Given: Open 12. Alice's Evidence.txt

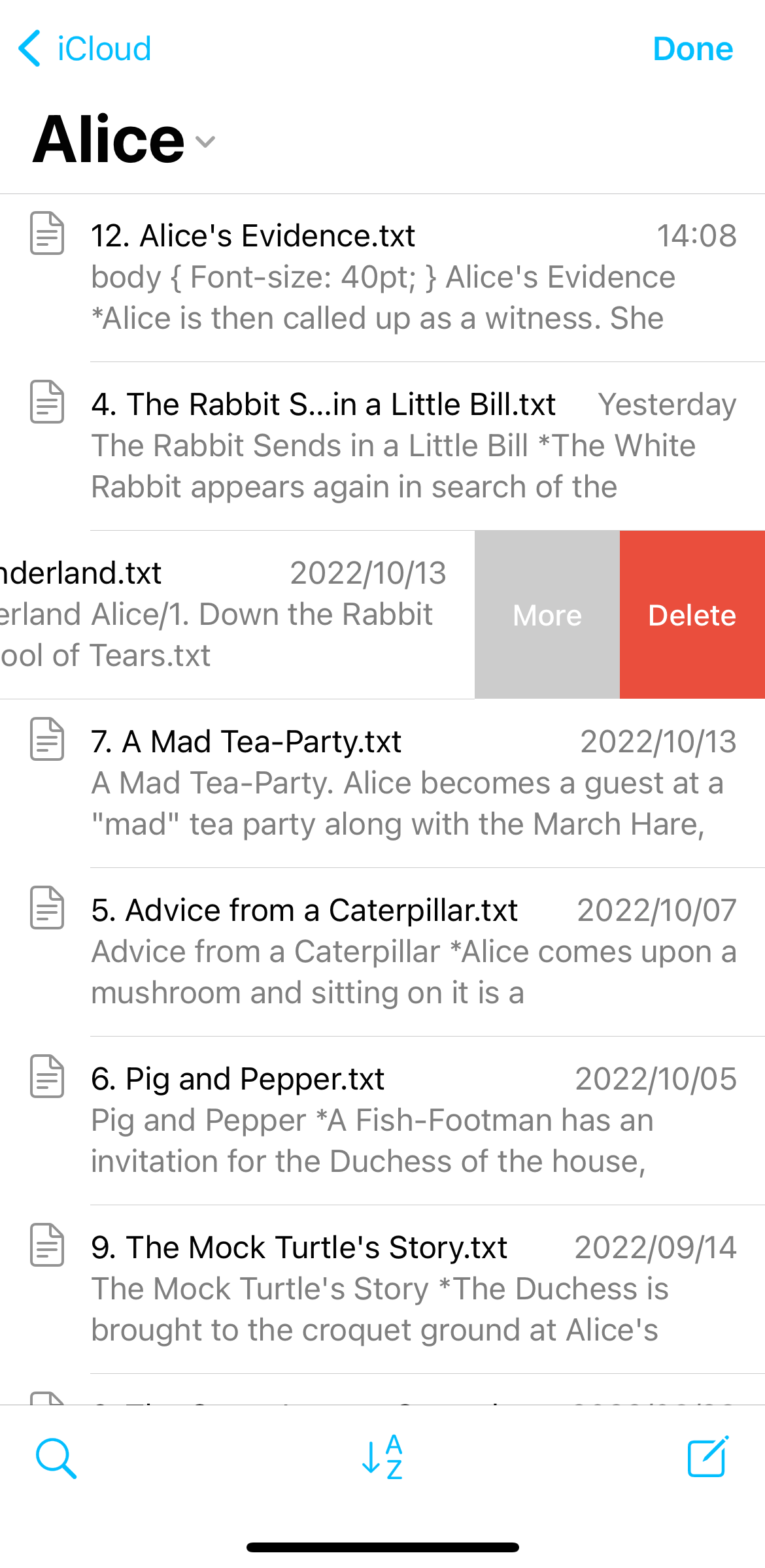Looking at the screenshot, I should [382, 278].
